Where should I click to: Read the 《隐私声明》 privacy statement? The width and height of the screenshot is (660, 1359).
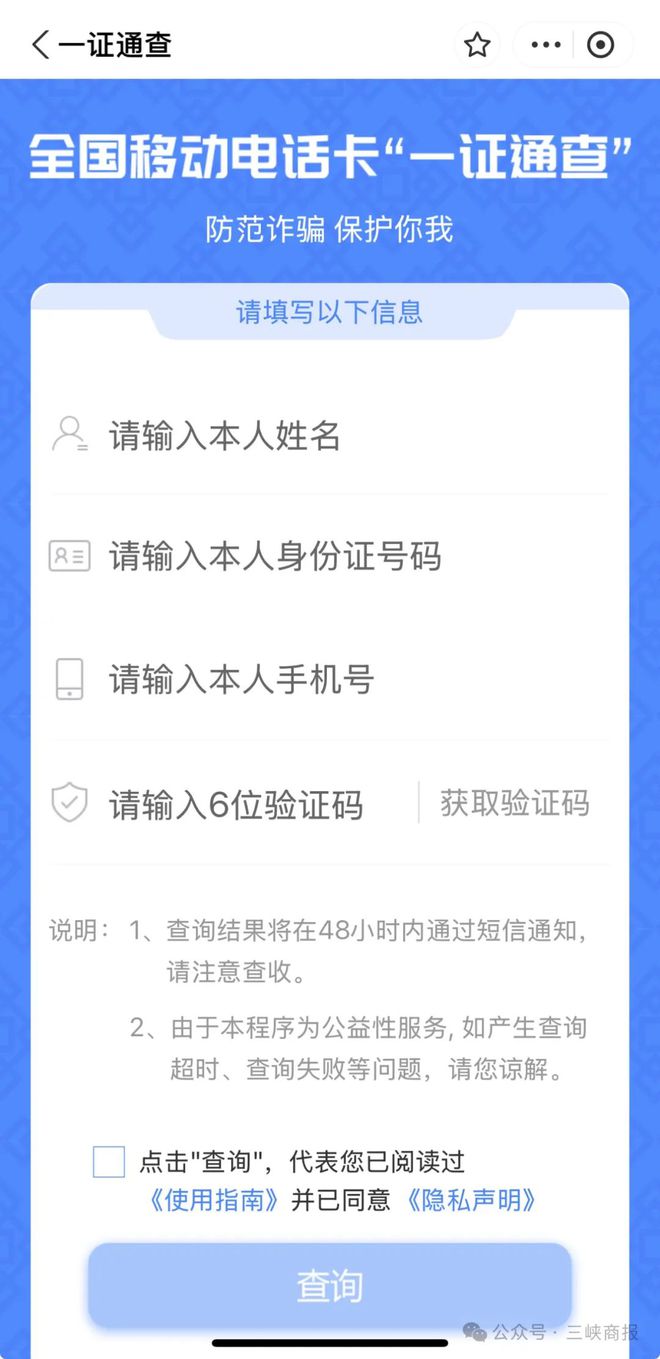point(471,1200)
